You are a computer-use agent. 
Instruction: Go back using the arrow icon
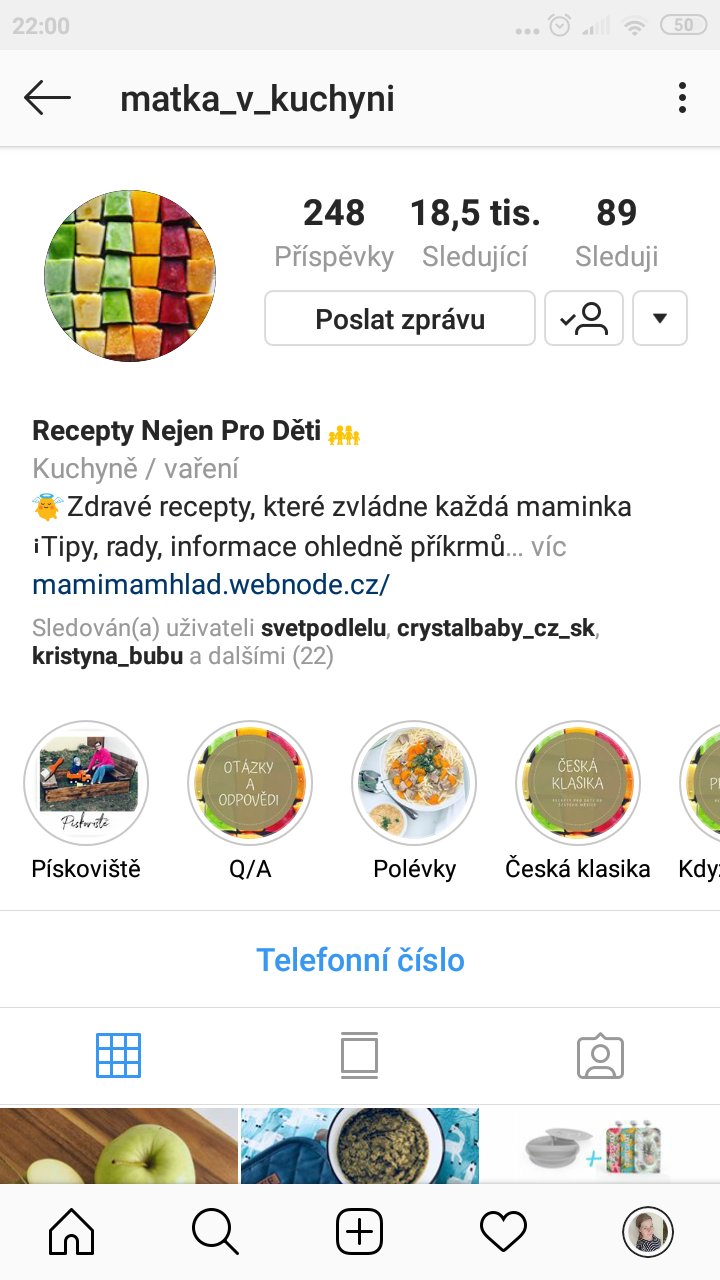point(47,98)
